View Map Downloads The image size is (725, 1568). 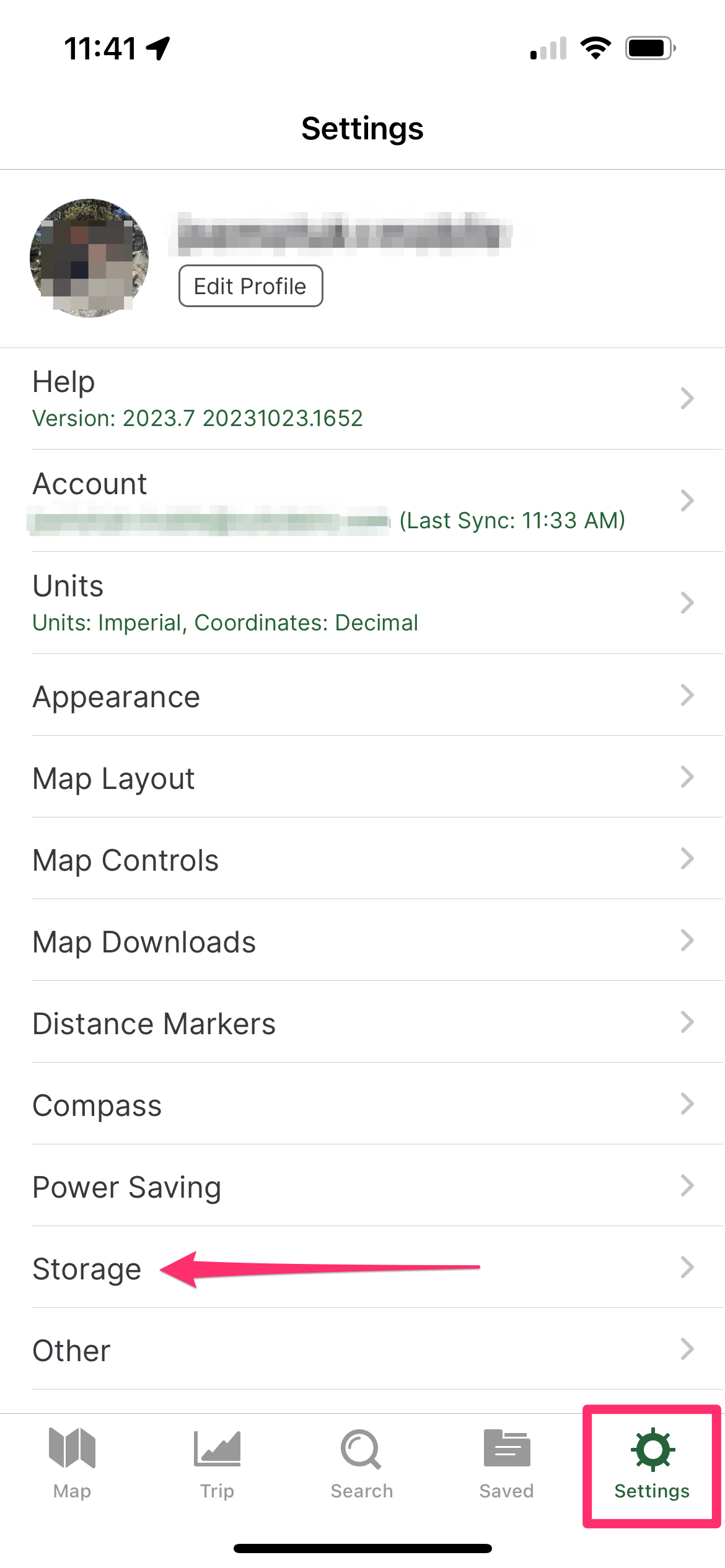click(x=362, y=940)
